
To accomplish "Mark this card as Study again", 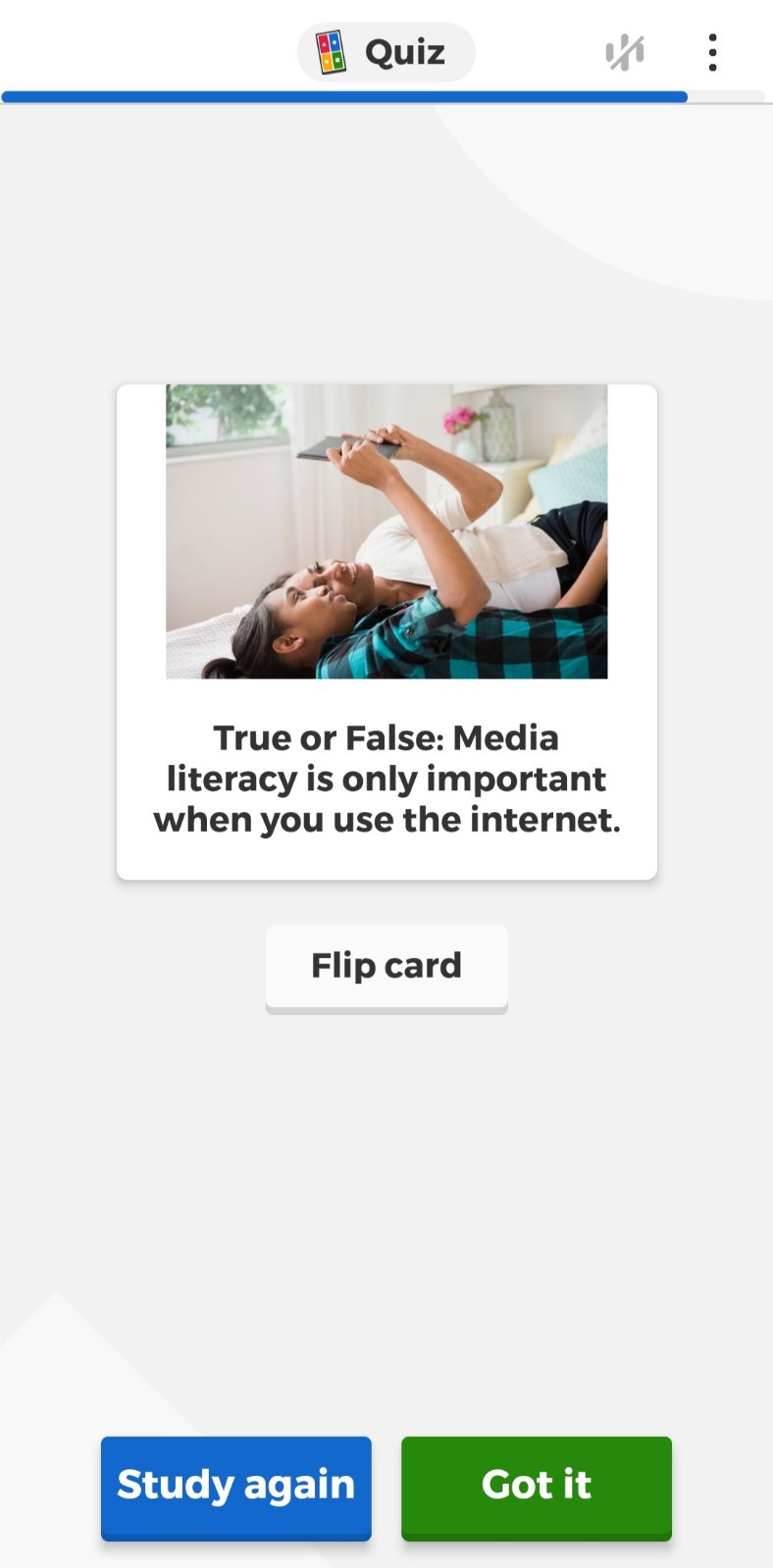I will click(235, 1485).
